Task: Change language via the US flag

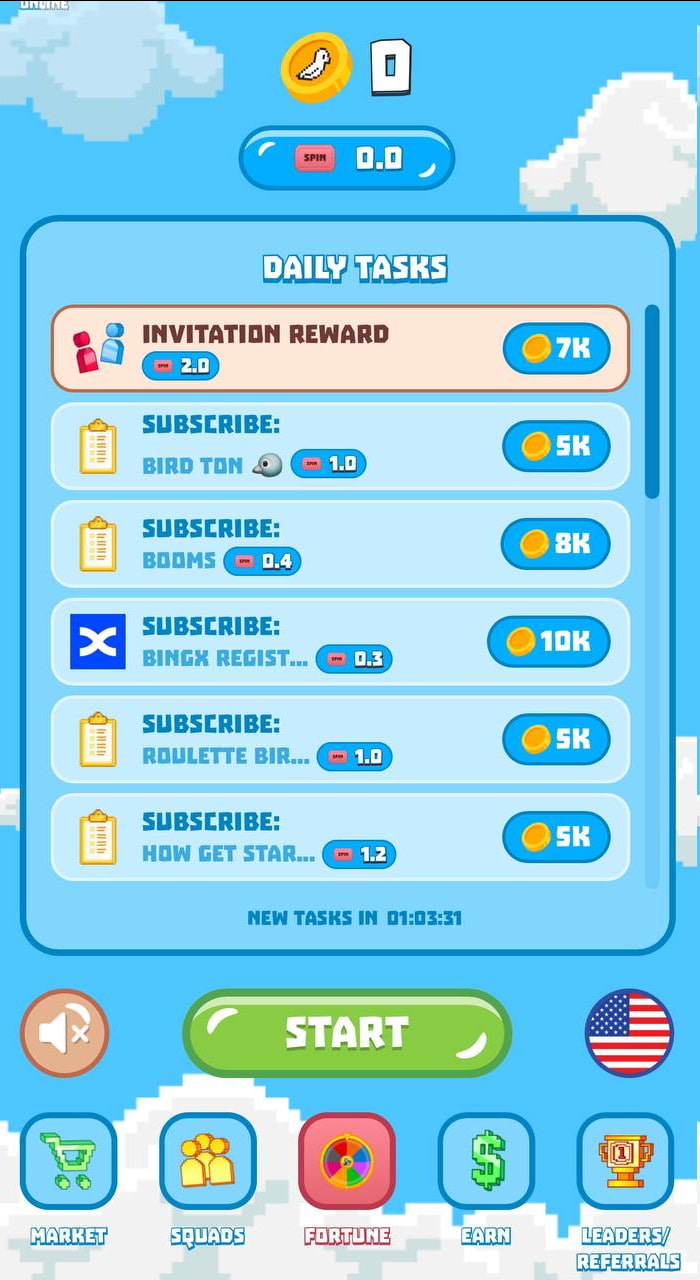Action: pos(629,1033)
